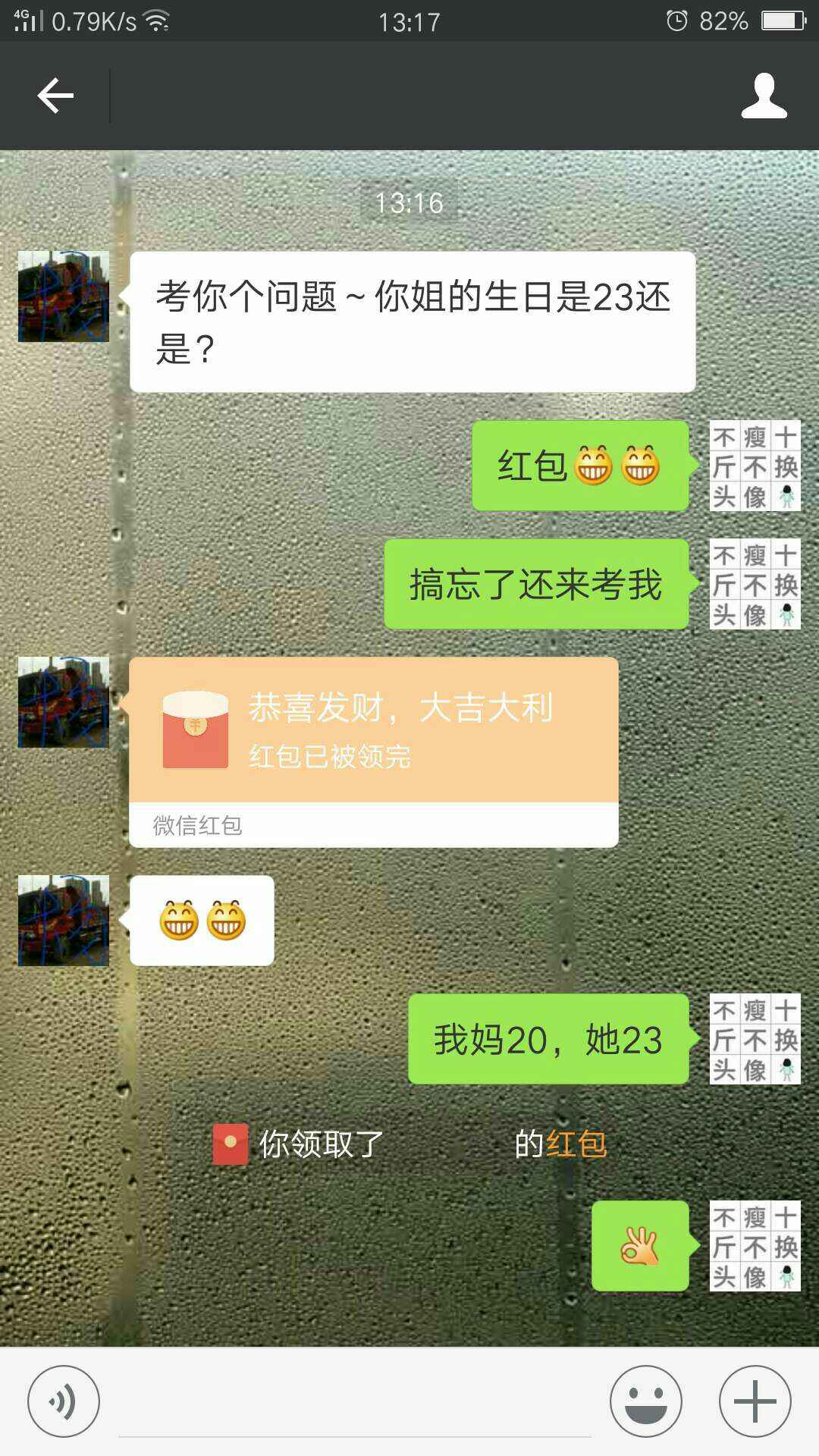Open the chat info profile icon
The width and height of the screenshot is (819, 1456).
[764, 96]
